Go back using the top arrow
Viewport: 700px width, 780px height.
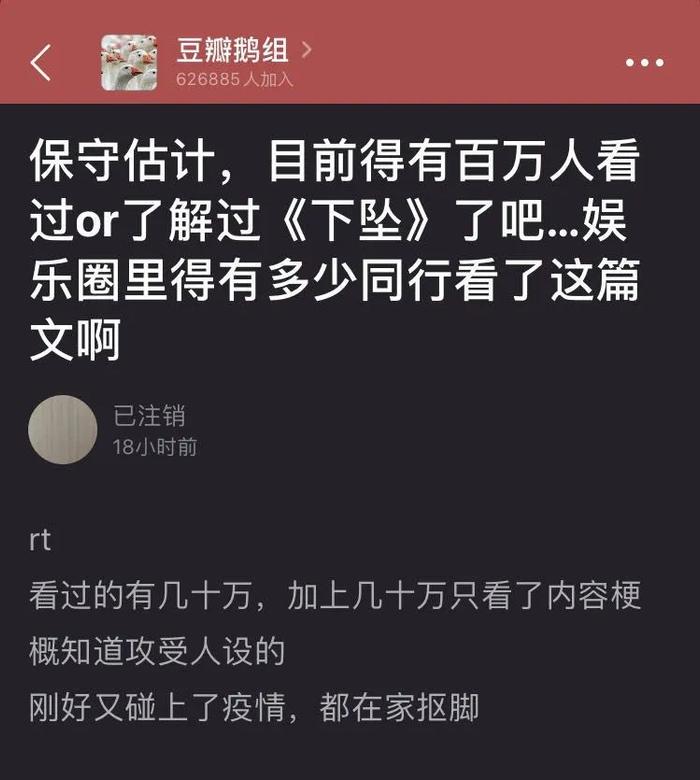pos(40,62)
